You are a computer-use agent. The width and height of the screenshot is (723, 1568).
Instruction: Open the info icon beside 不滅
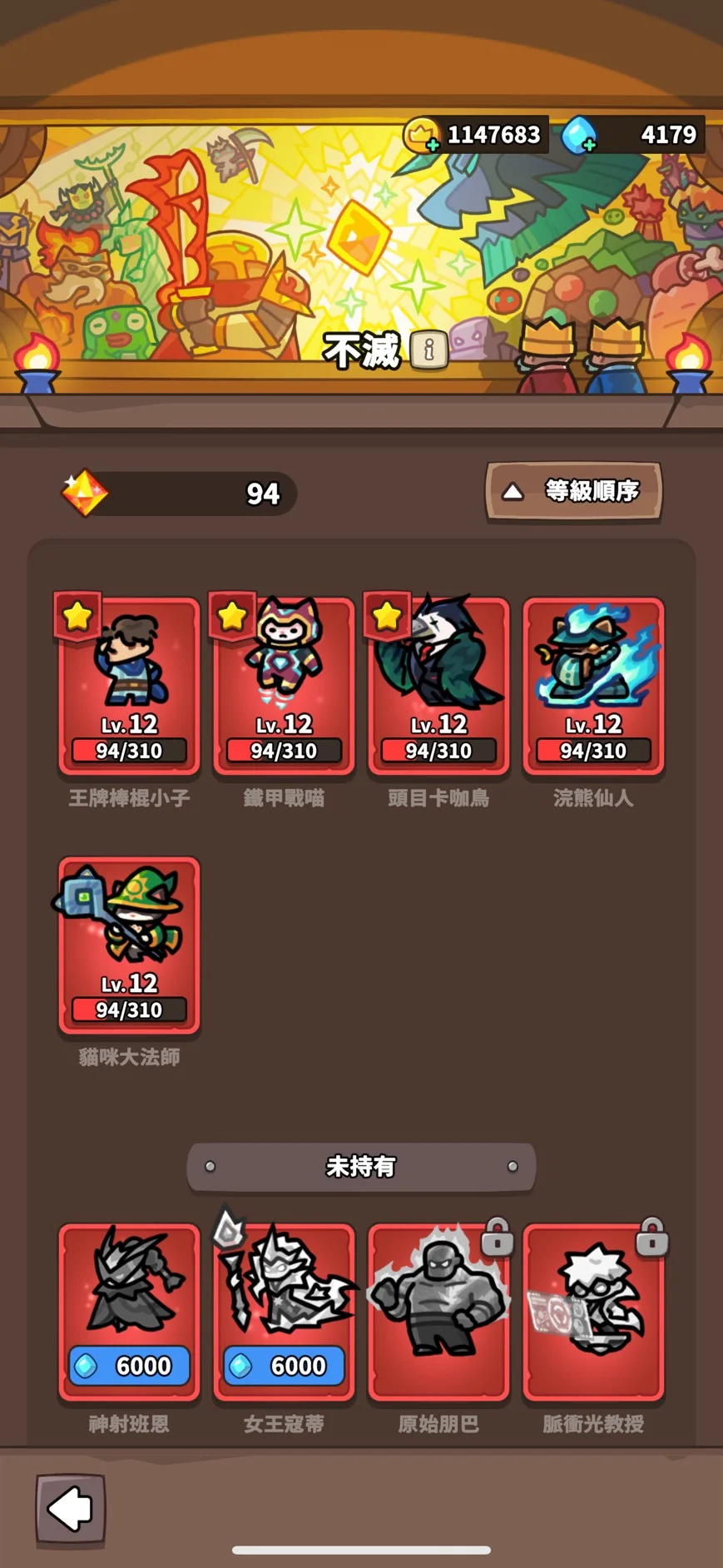click(x=429, y=350)
